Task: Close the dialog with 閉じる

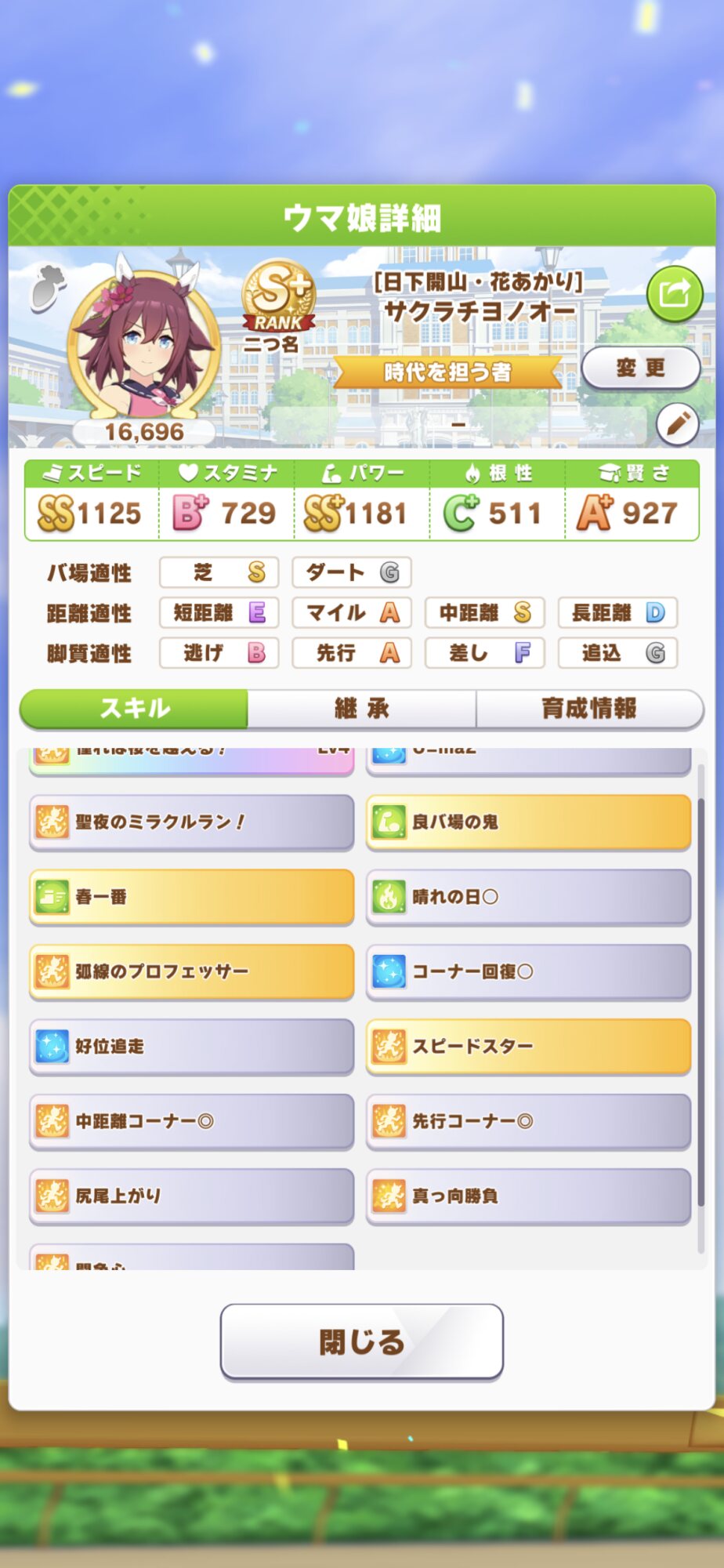Action: coord(361,1341)
